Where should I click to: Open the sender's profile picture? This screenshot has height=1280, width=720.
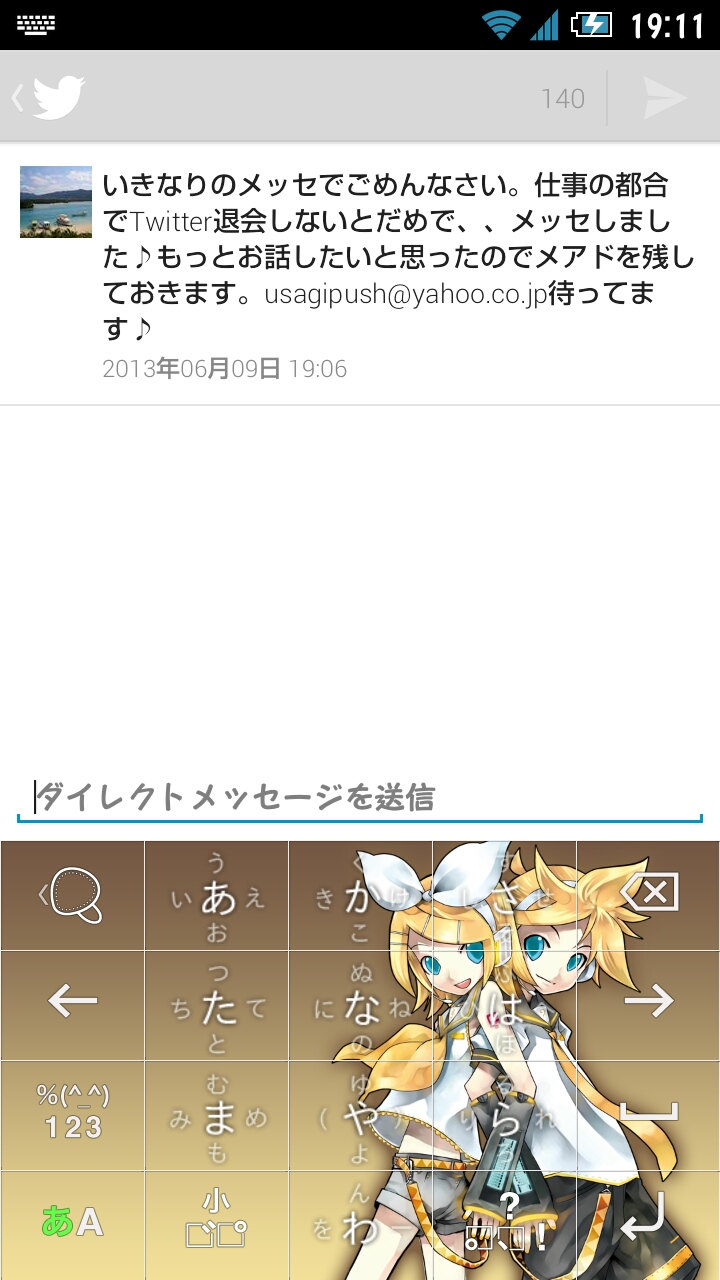coord(56,202)
